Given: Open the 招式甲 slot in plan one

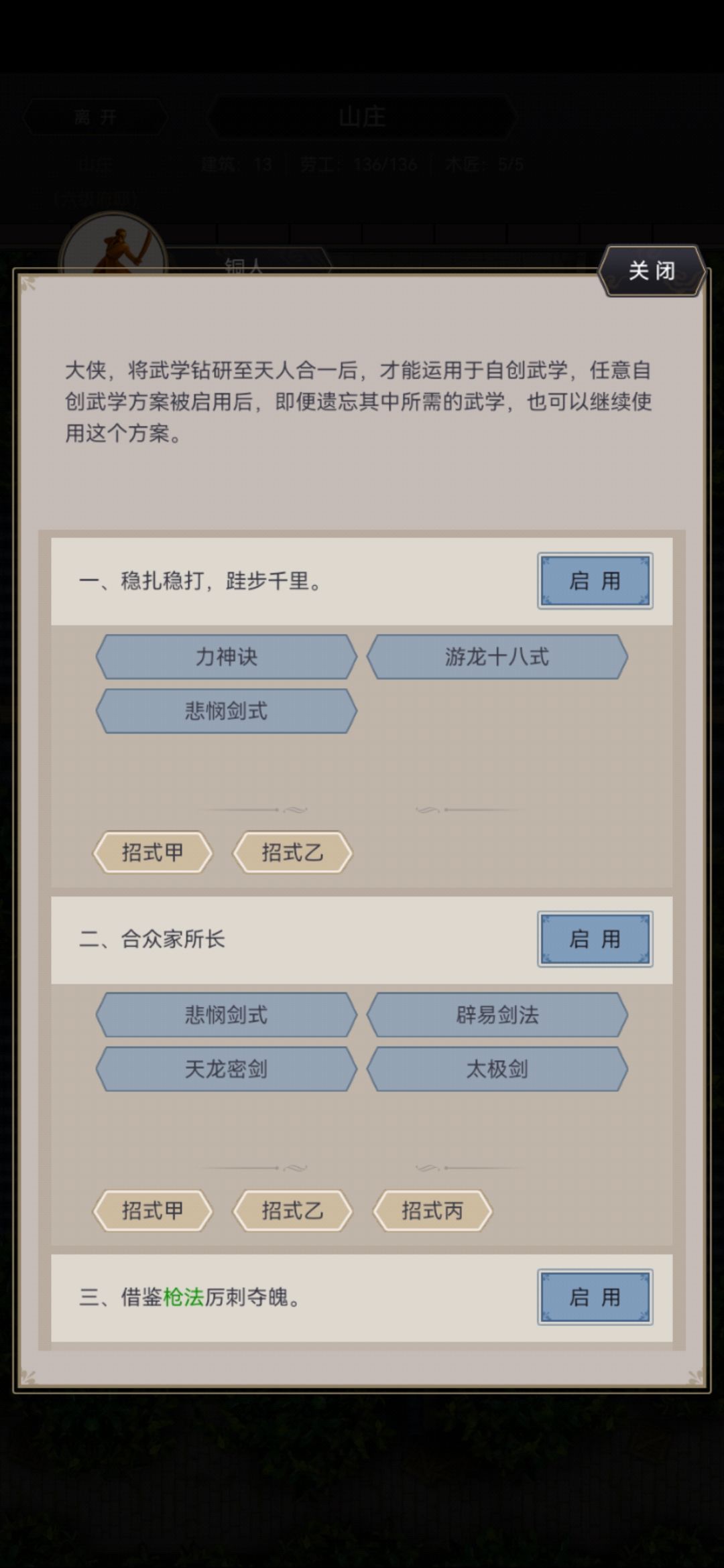Looking at the screenshot, I should (x=153, y=852).
